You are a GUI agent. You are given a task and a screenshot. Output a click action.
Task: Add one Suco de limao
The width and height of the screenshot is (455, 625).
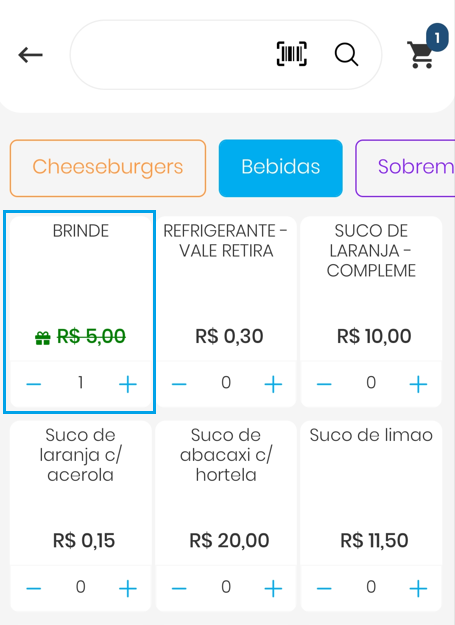(418, 588)
